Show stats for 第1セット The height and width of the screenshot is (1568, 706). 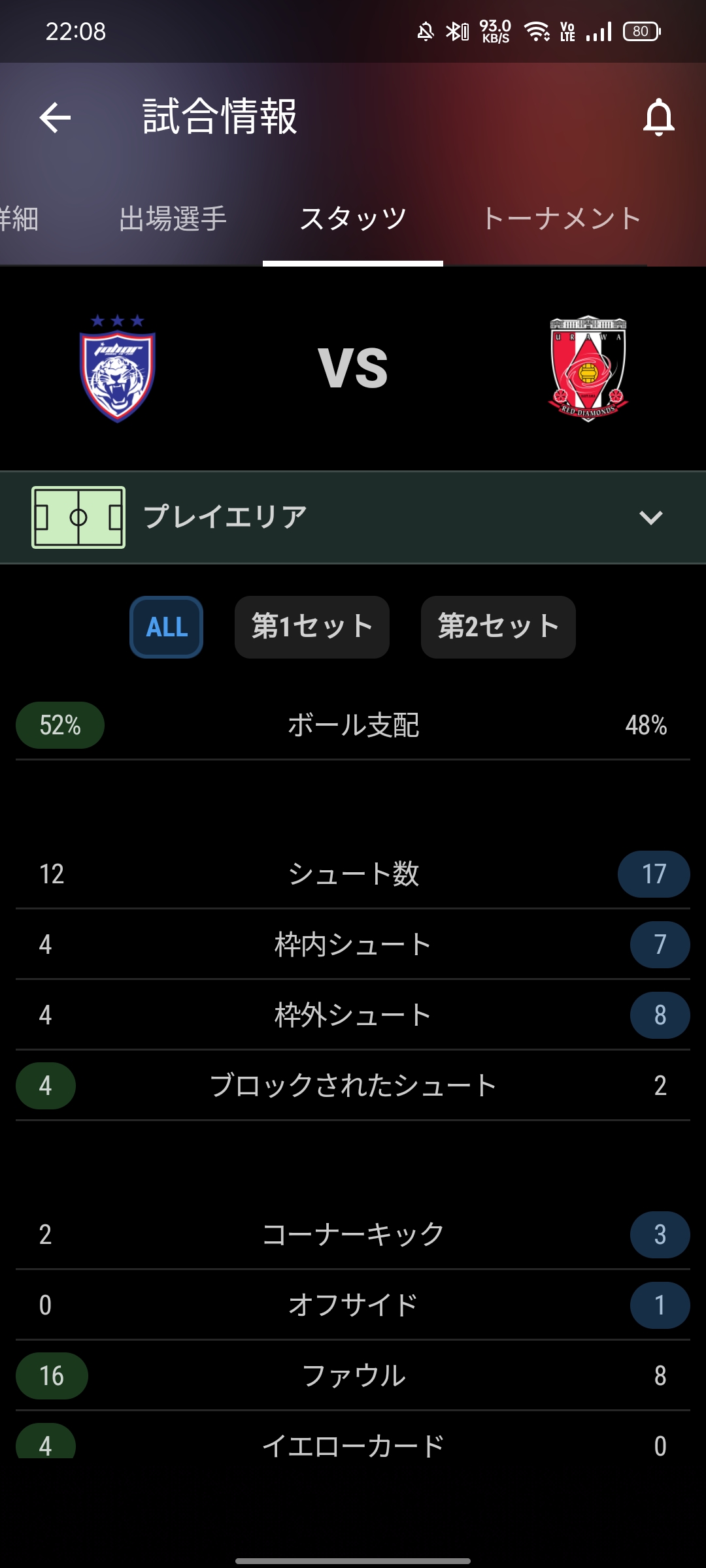[x=312, y=627]
